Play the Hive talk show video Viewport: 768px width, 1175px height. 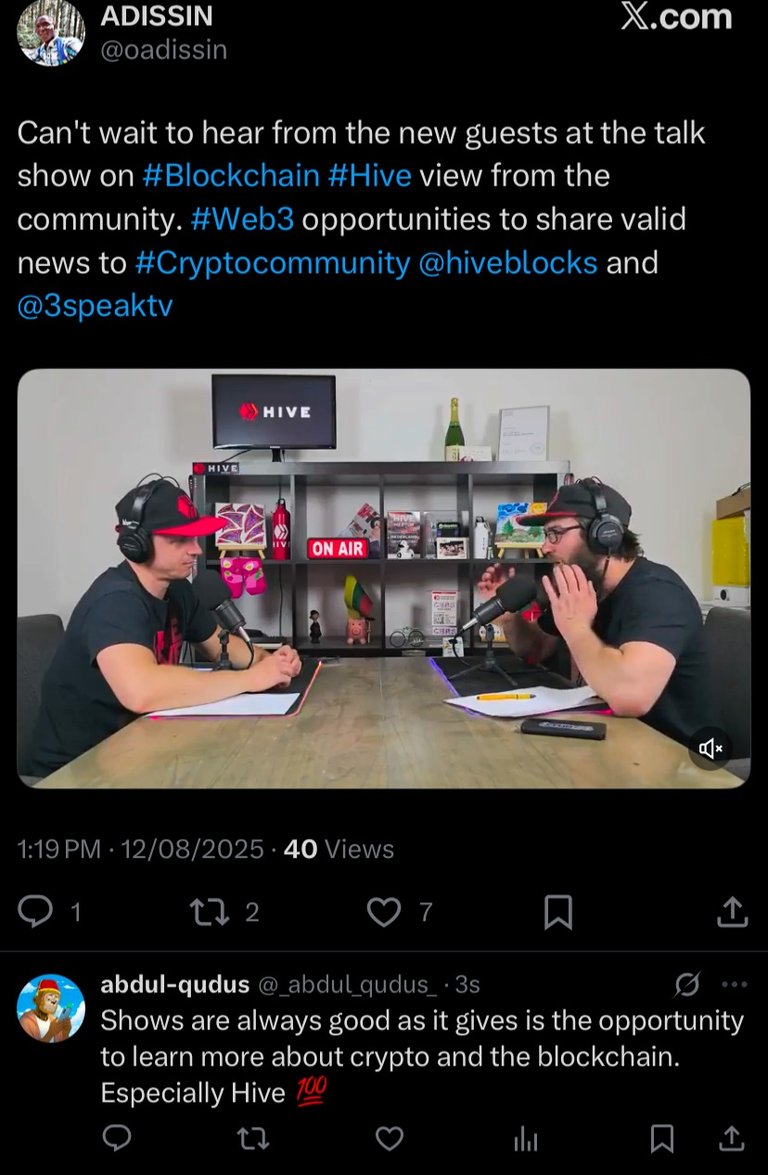tap(383, 578)
